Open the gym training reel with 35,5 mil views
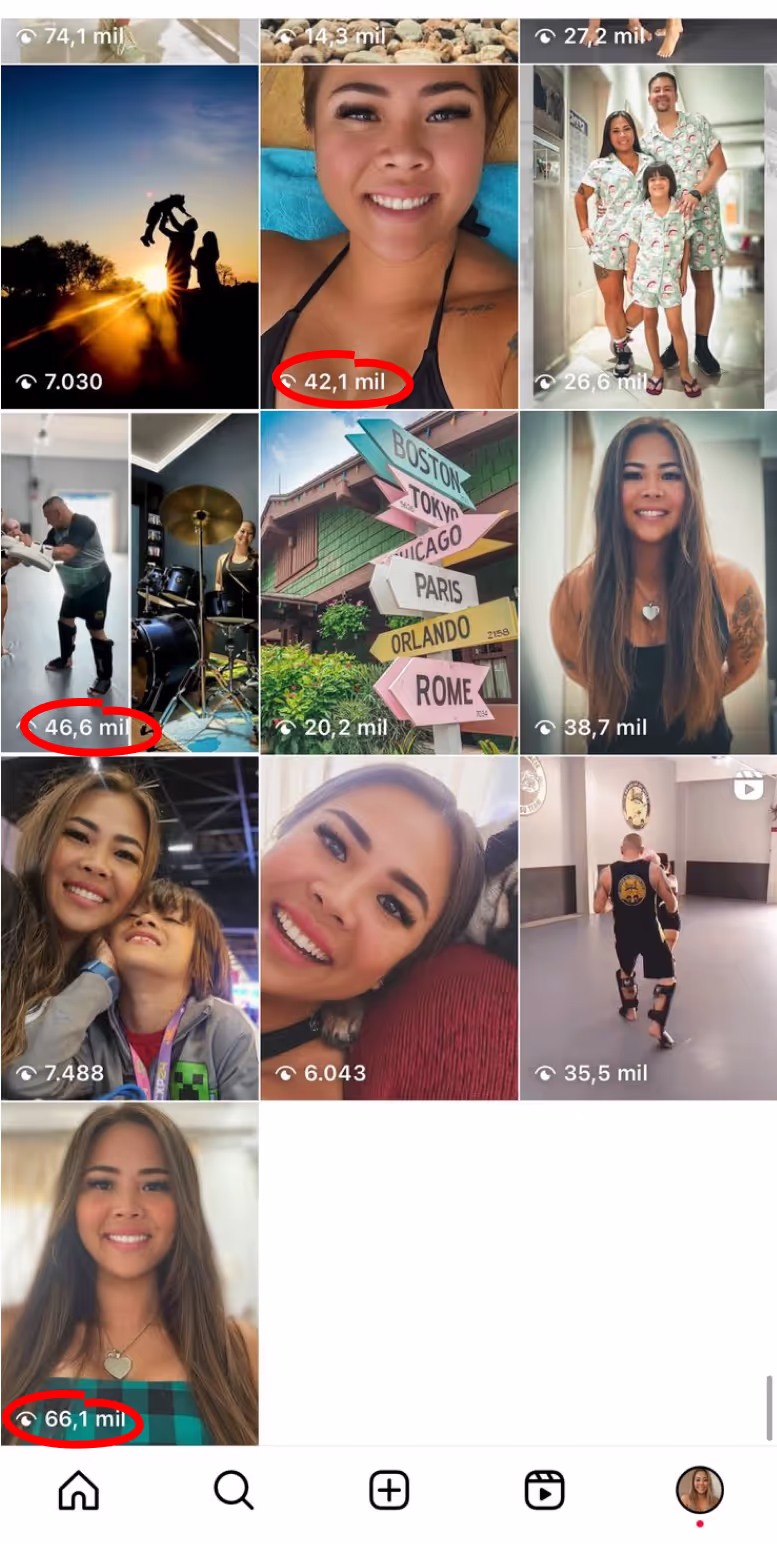Screen dimensions: 777x1544 tap(648, 928)
